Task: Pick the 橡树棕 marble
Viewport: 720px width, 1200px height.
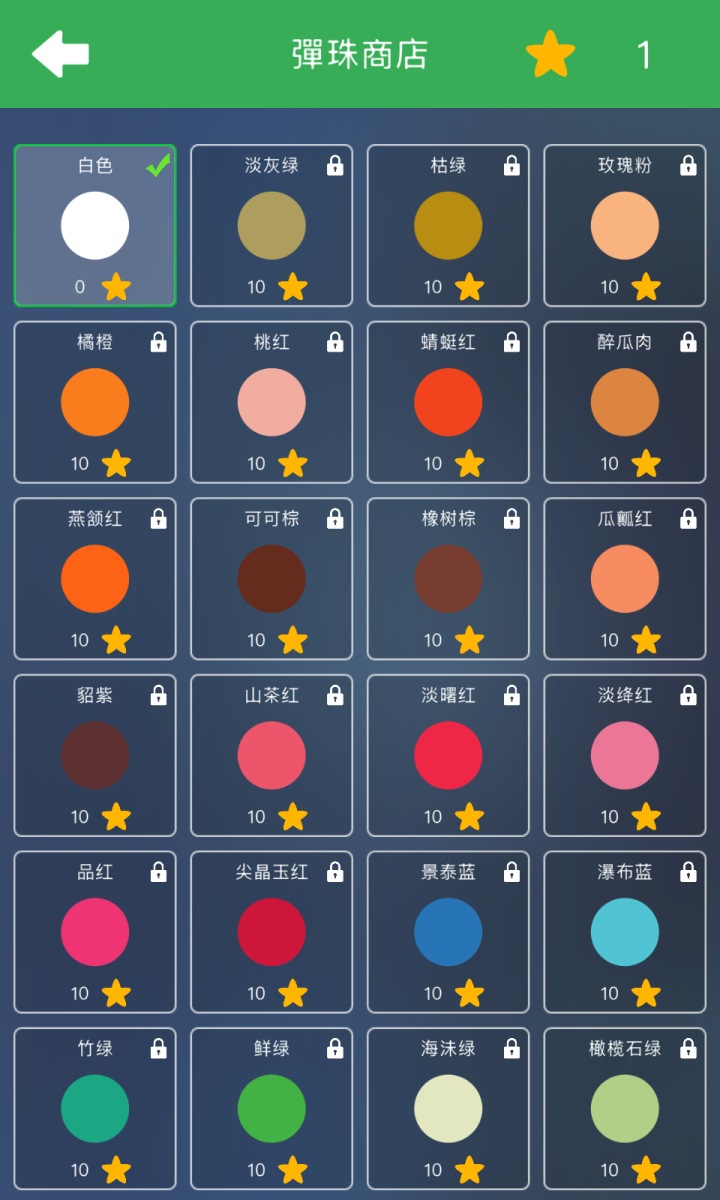Action: pos(448,579)
